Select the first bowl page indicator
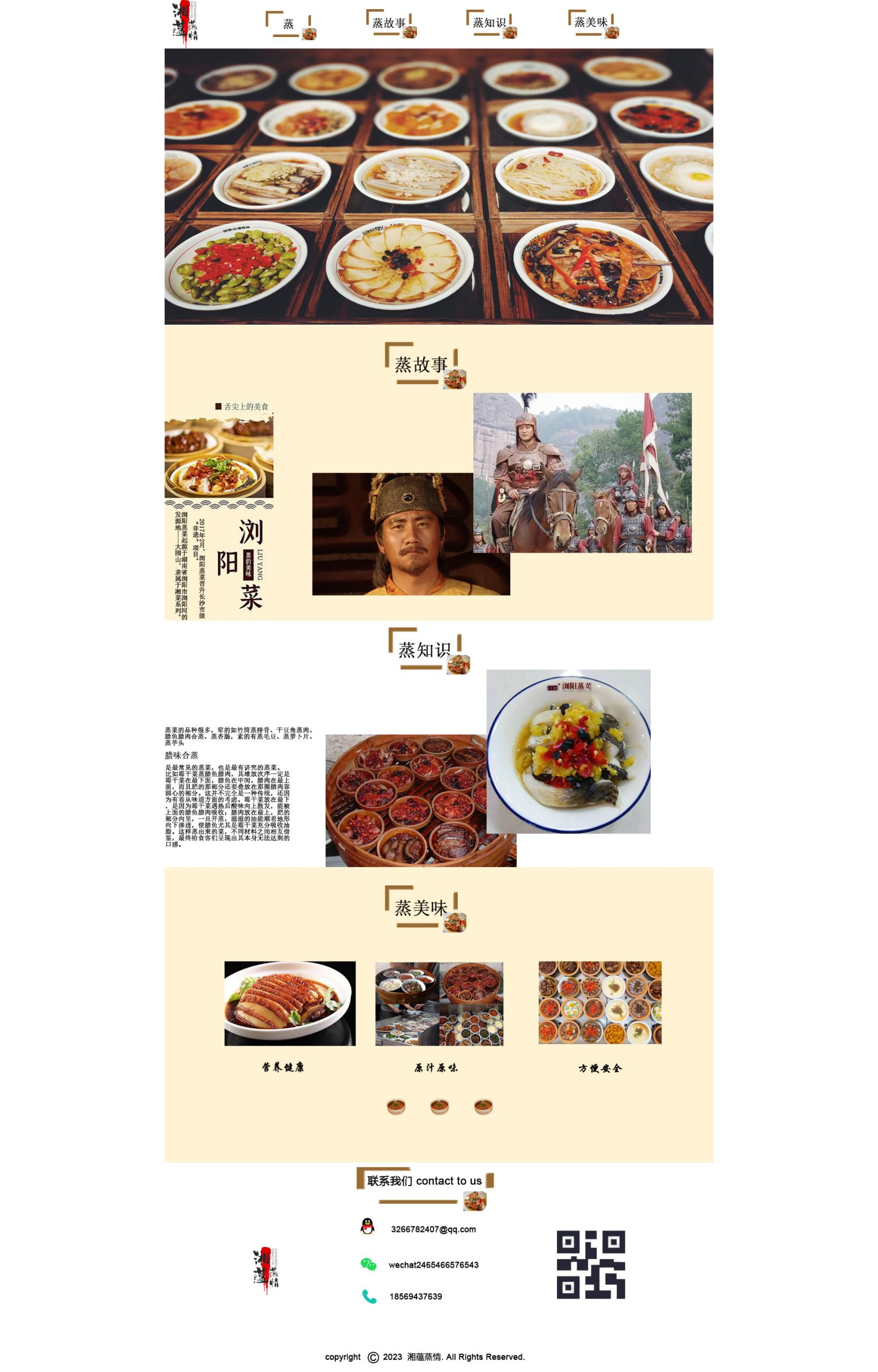The width and height of the screenshot is (878, 1372). [396, 1106]
